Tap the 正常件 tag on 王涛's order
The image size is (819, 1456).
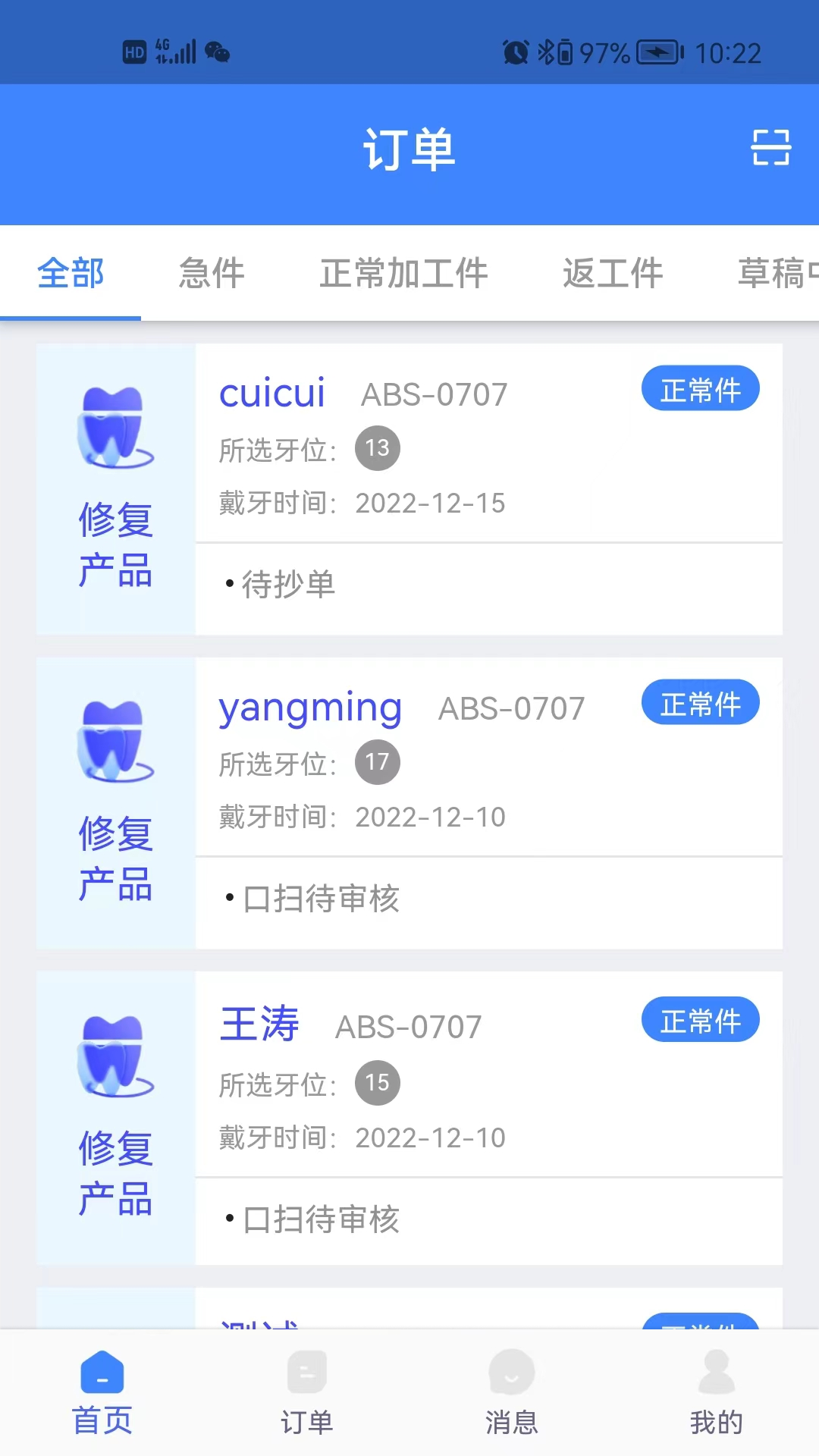700,1019
